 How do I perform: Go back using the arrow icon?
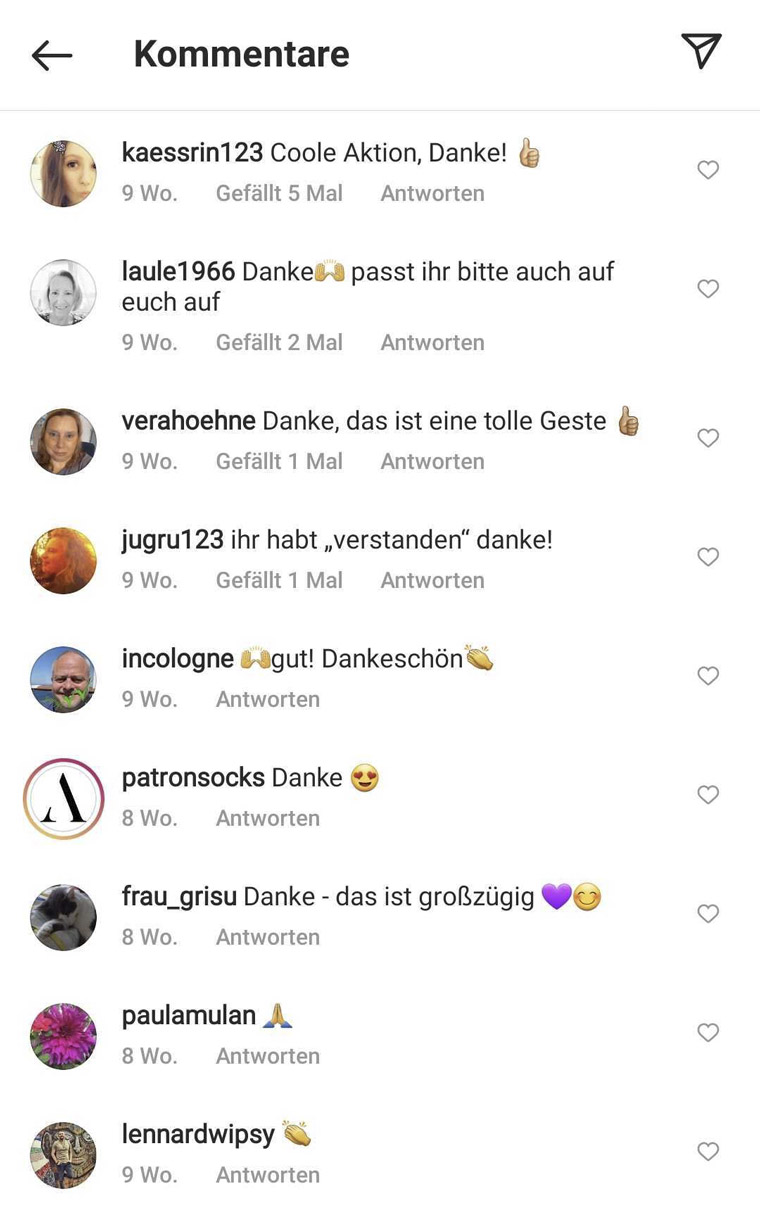52,55
